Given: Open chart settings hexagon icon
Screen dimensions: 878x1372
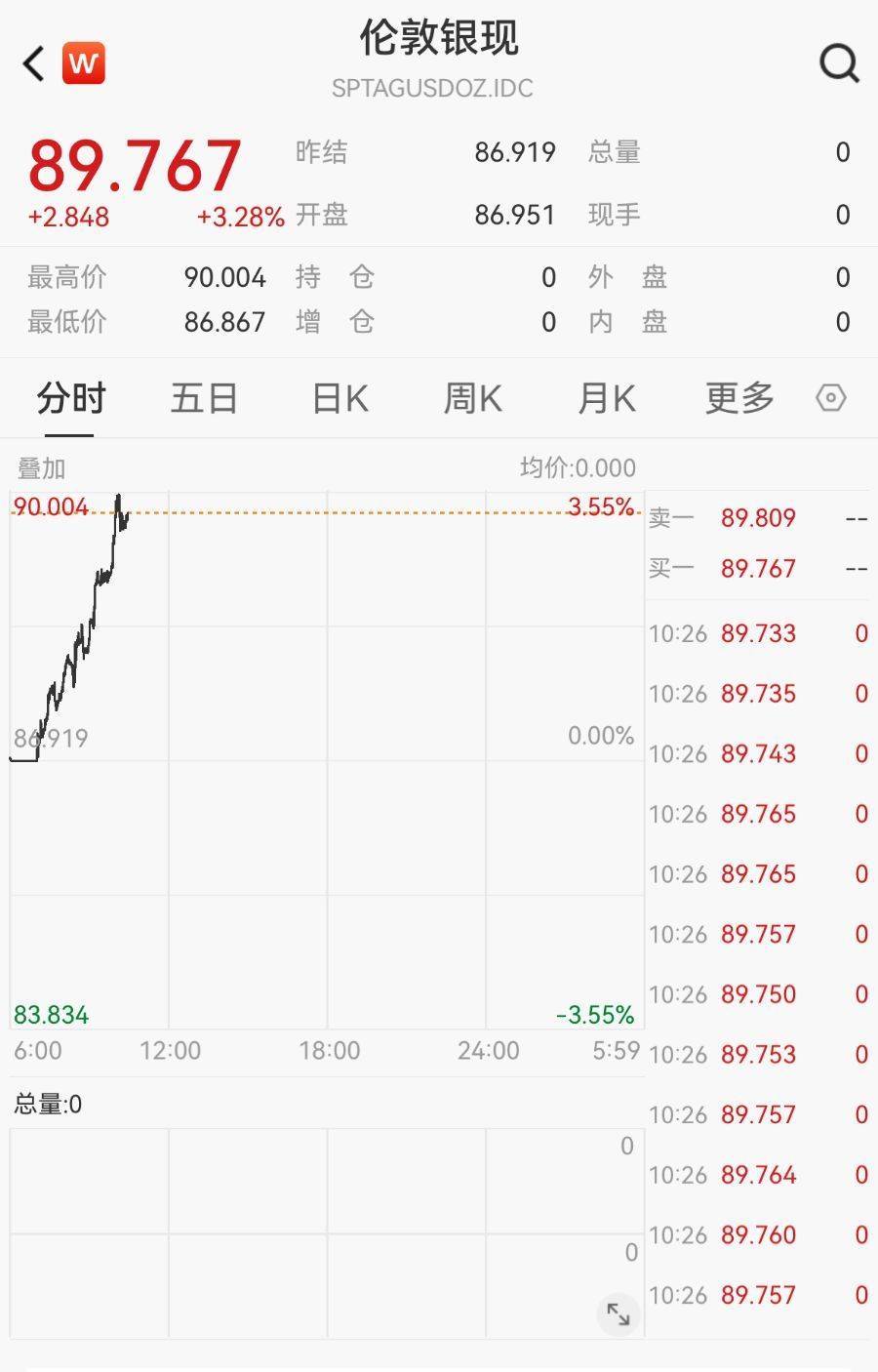Looking at the screenshot, I should click(830, 398).
